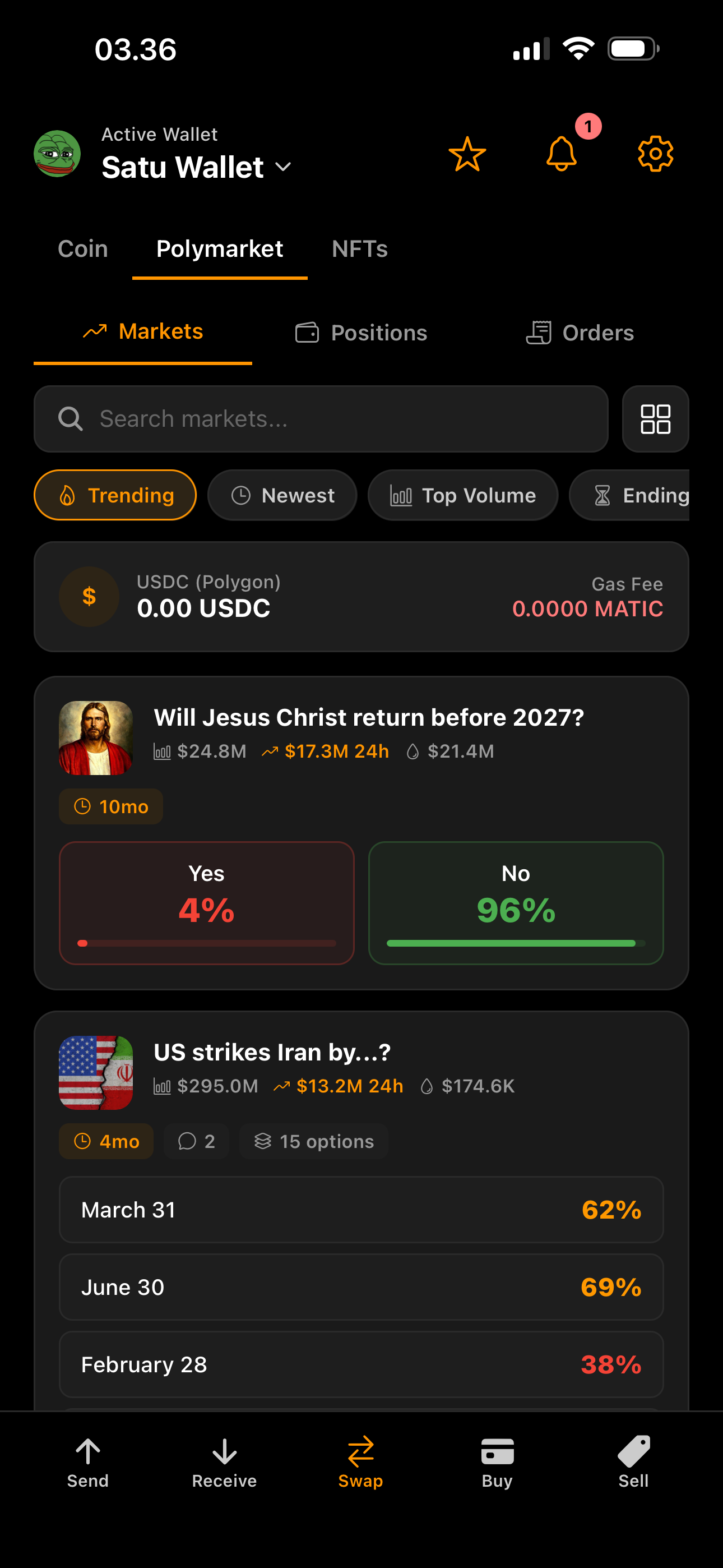Open the NFTs tab
Viewport: 723px width, 1568px height.
point(360,249)
